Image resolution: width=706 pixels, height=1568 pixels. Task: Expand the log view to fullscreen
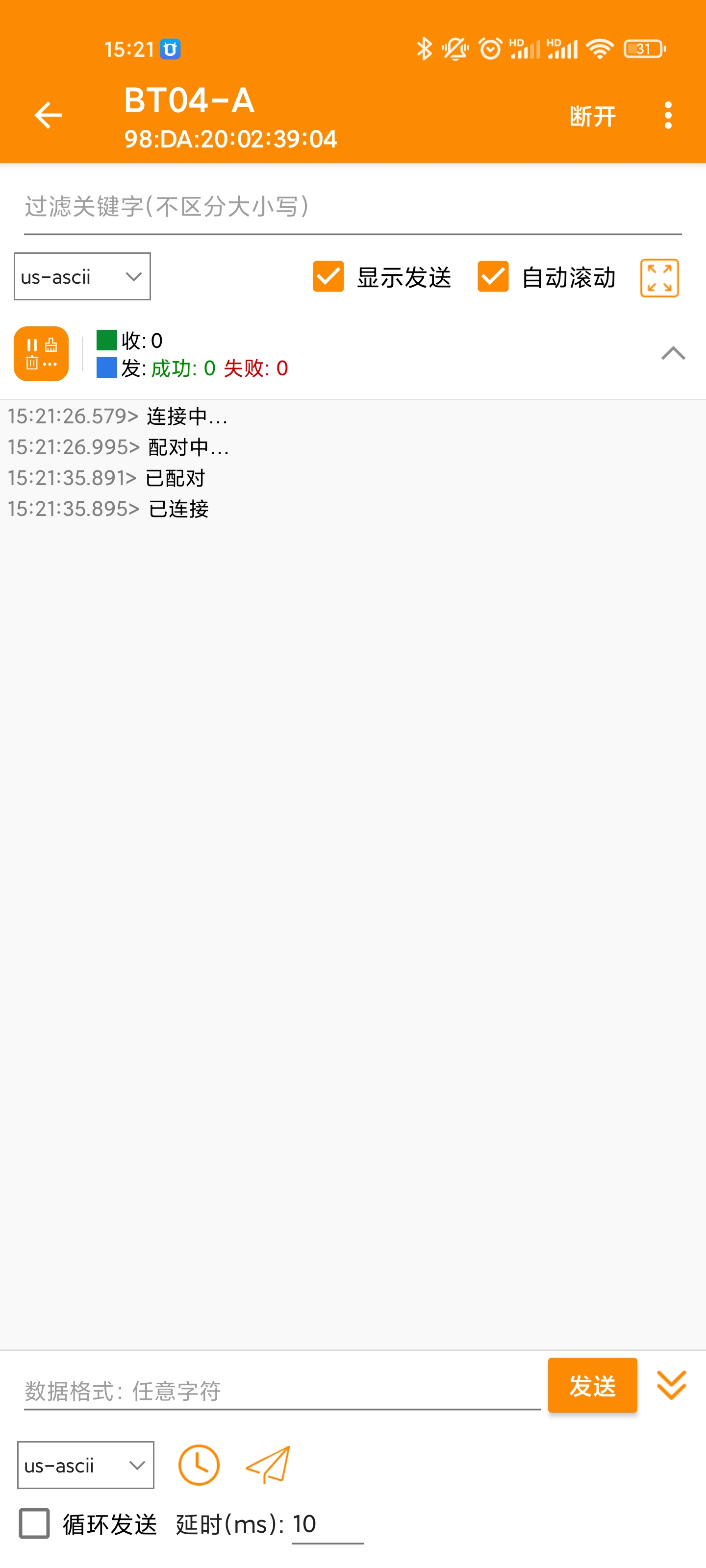(x=659, y=278)
